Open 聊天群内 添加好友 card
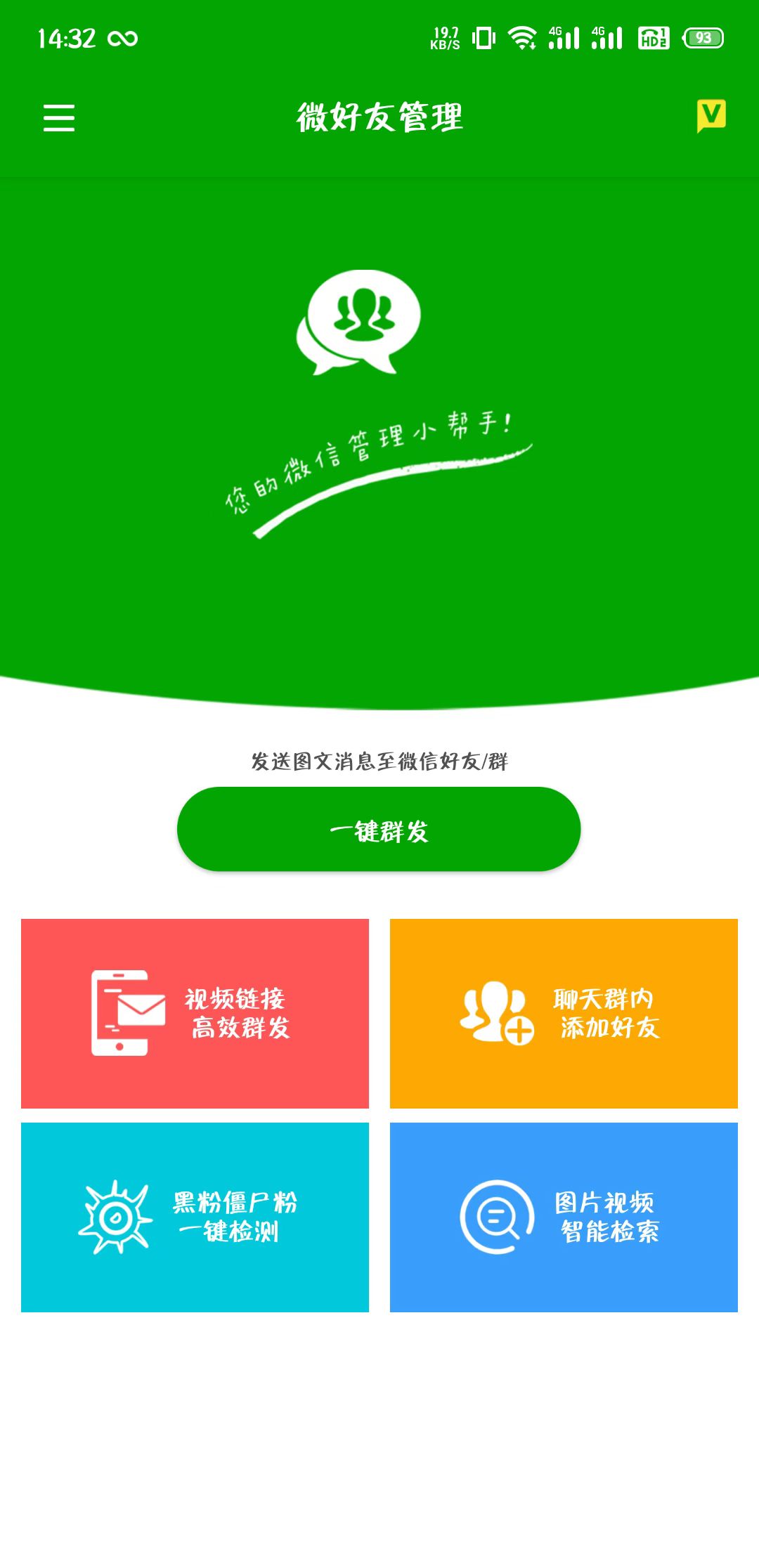The width and height of the screenshot is (759, 1568). 564,1013
